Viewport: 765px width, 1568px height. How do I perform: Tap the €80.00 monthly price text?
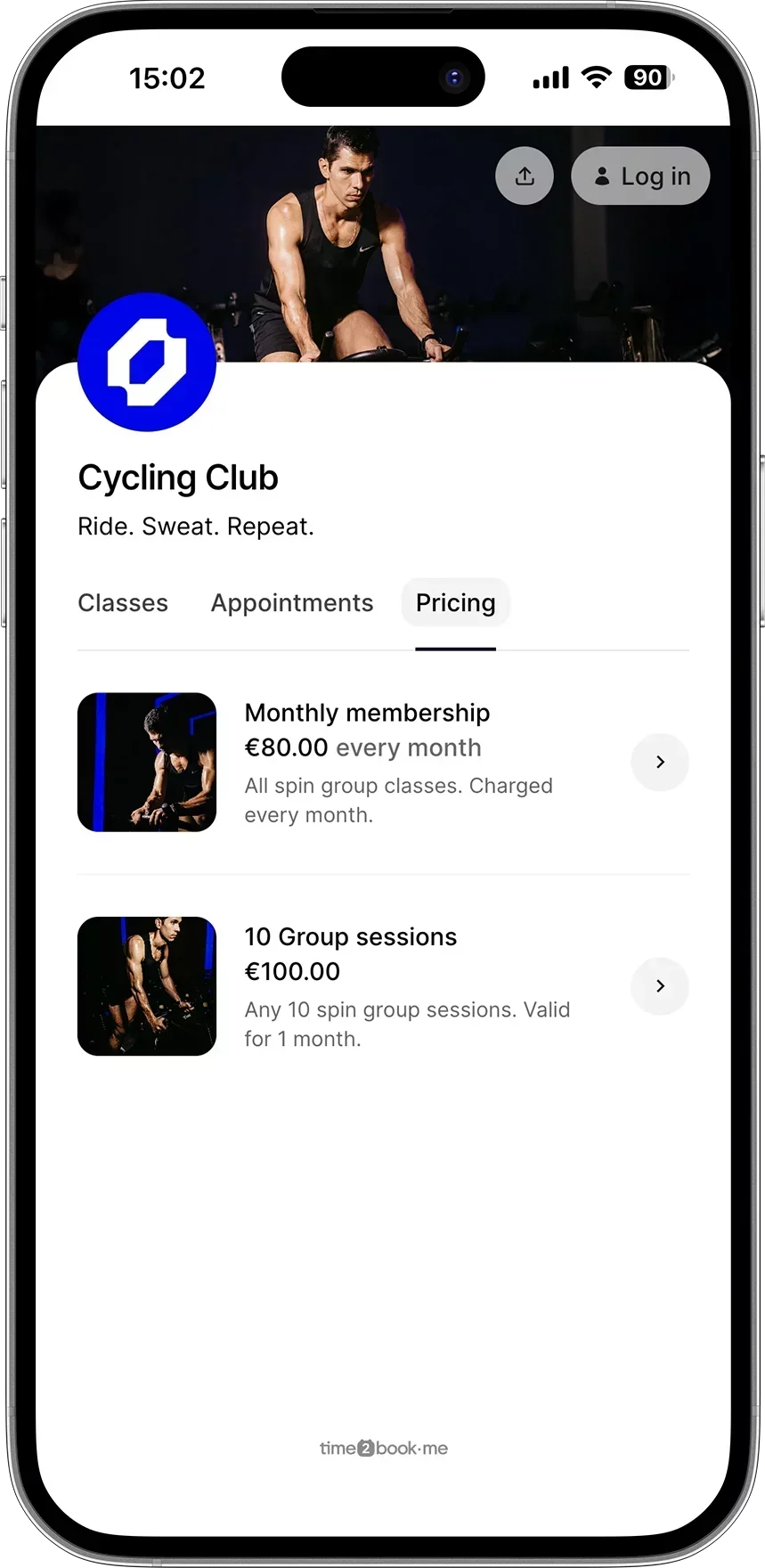286,747
